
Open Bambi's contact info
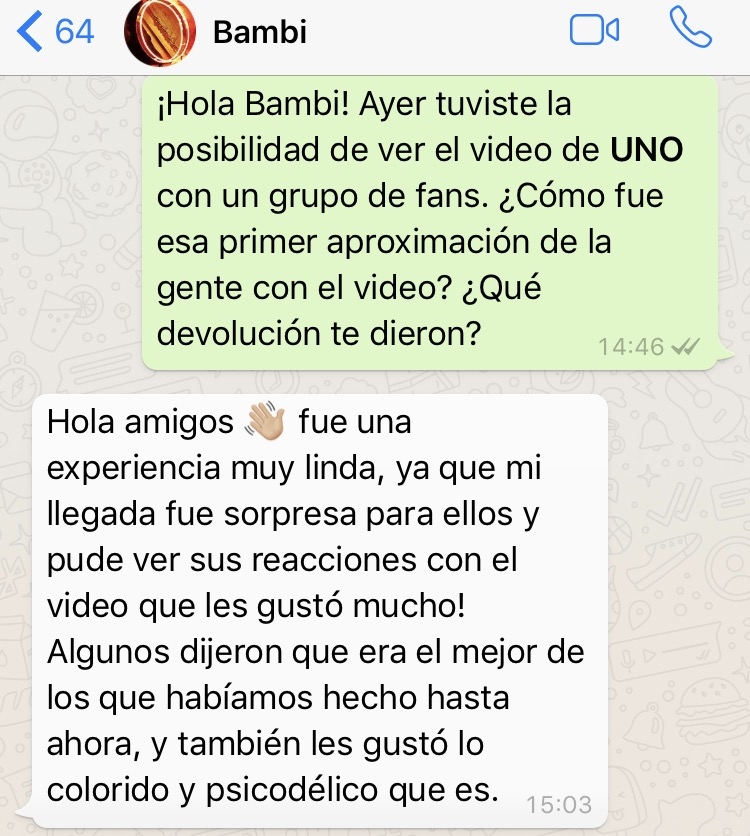point(260,32)
